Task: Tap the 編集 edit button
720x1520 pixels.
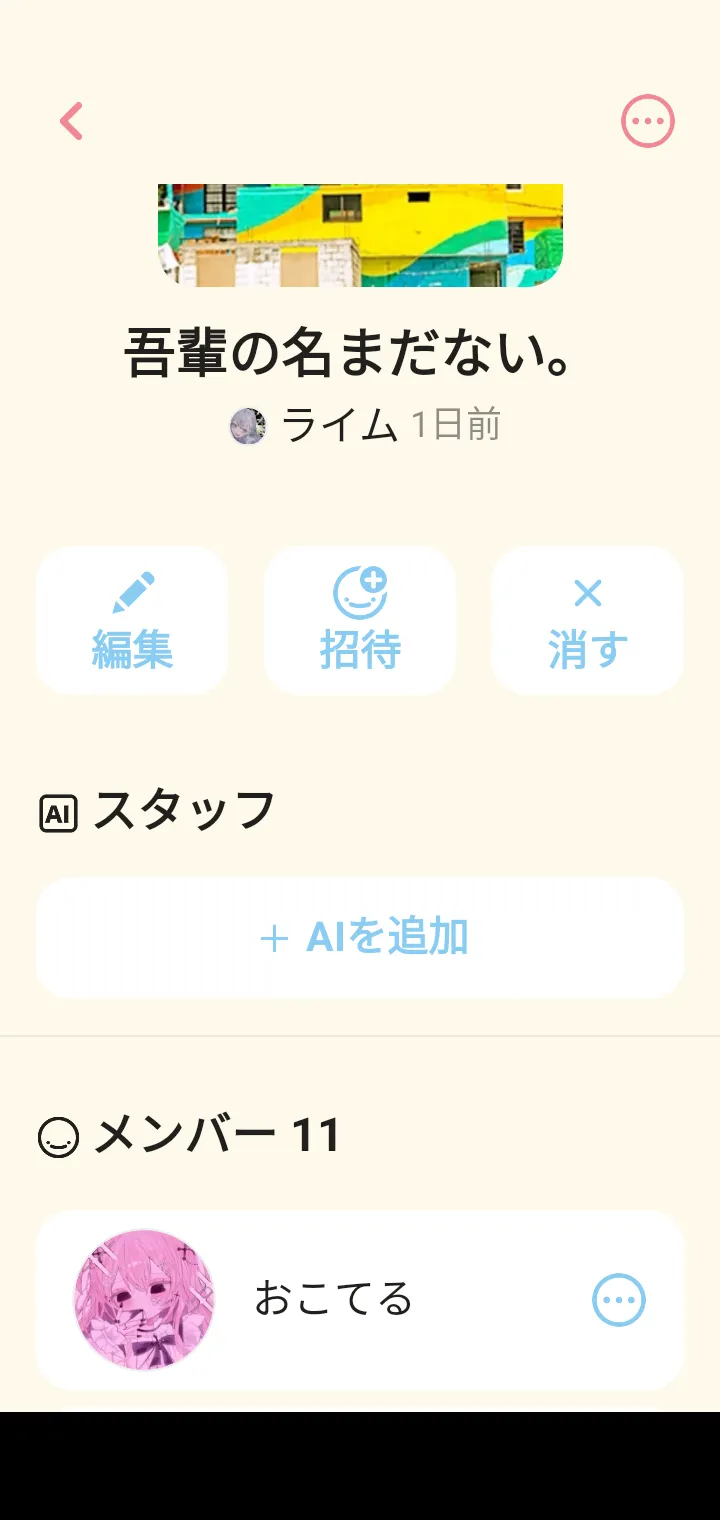Action: [x=132, y=621]
